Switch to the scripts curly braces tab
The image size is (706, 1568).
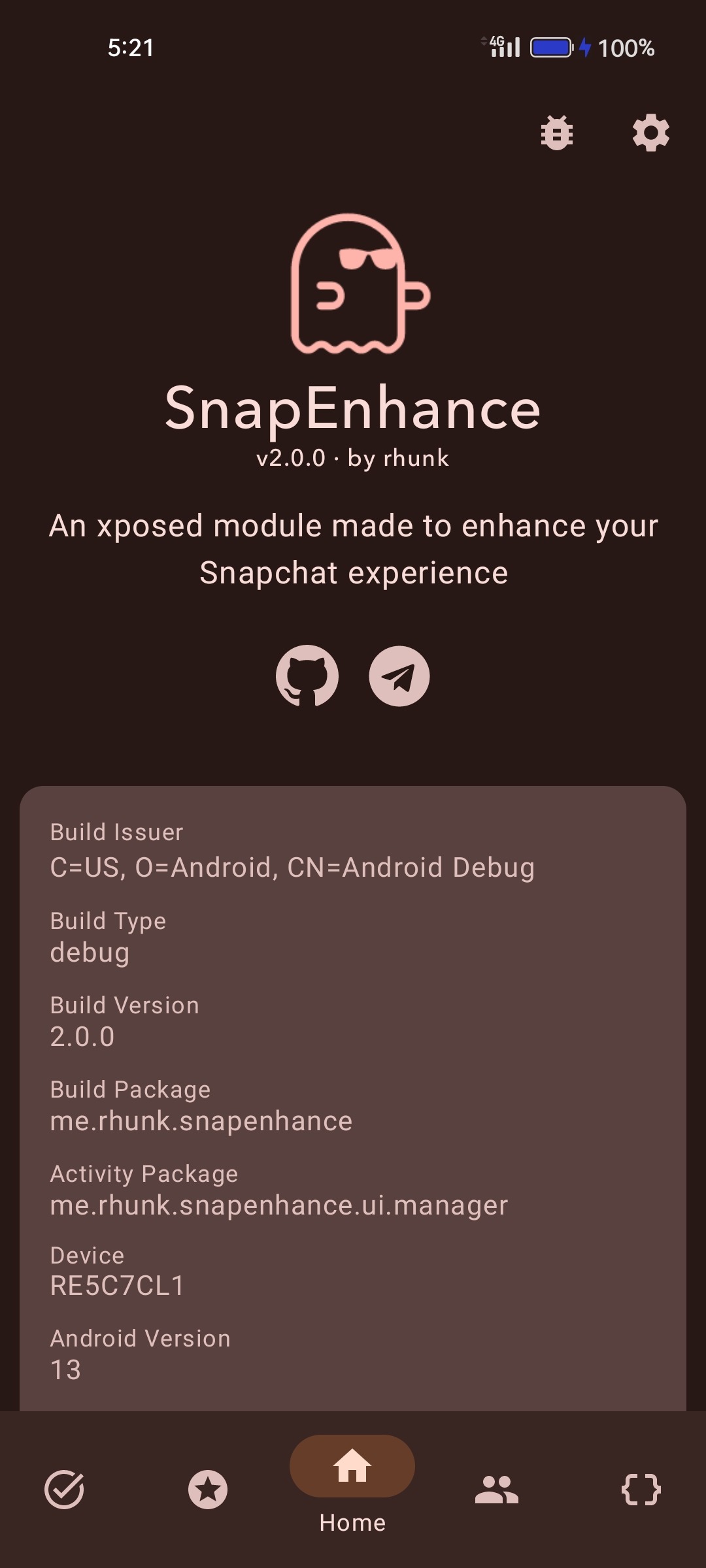pos(641,1490)
